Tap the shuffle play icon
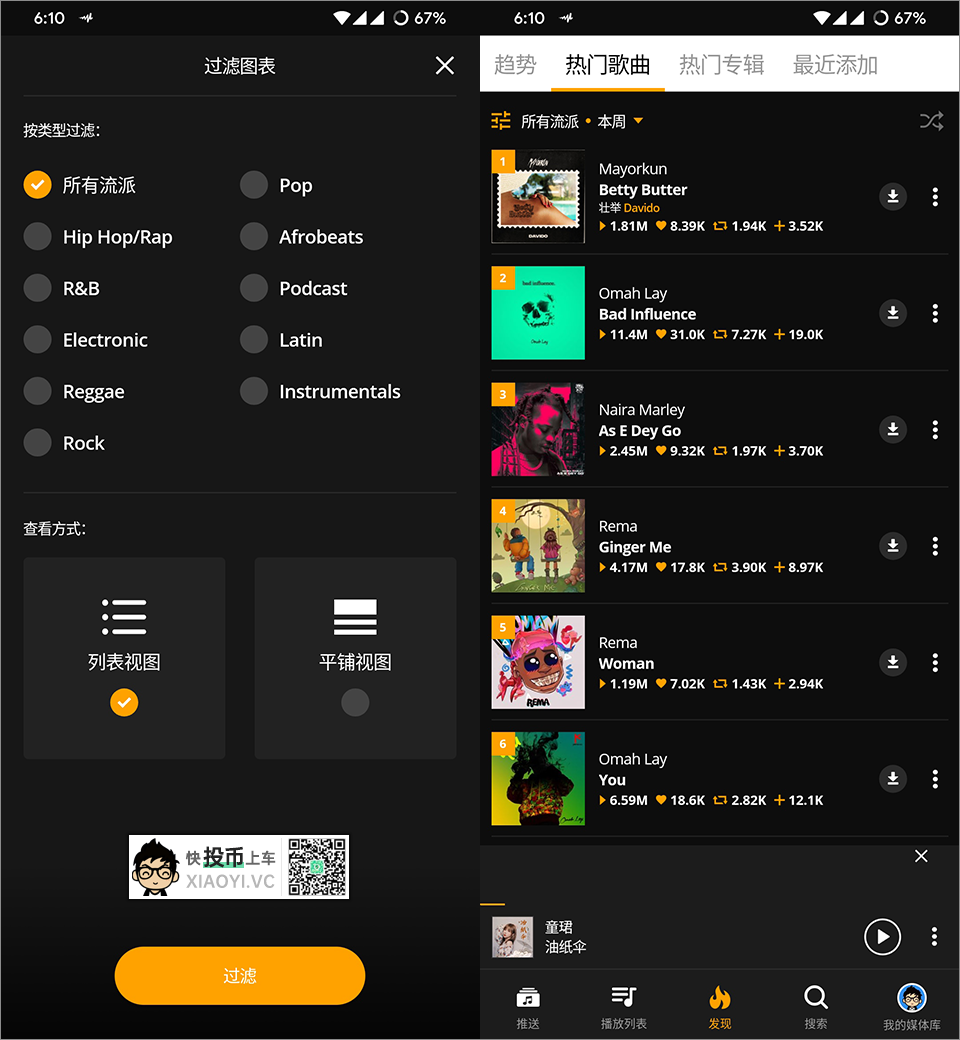 coord(931,120)
